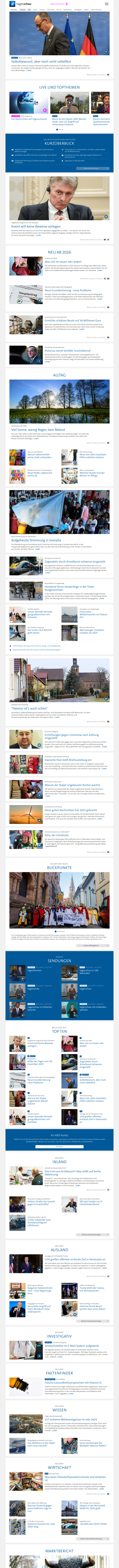119x1568 pixels.
Task: Open 'Kreml will keine Beweise vorlegen' story
Action: click(35, 226)
